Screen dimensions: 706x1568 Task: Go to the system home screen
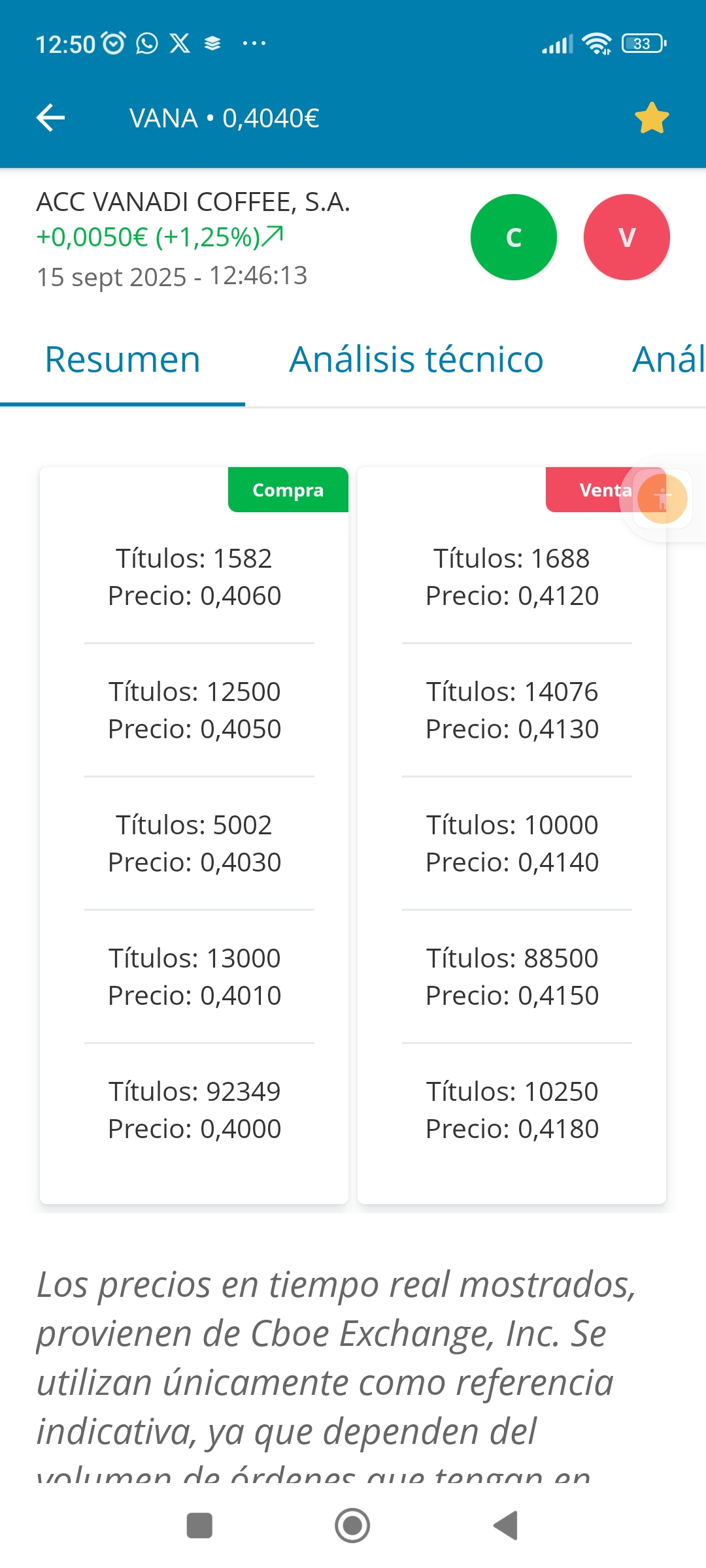point(352,1526)
